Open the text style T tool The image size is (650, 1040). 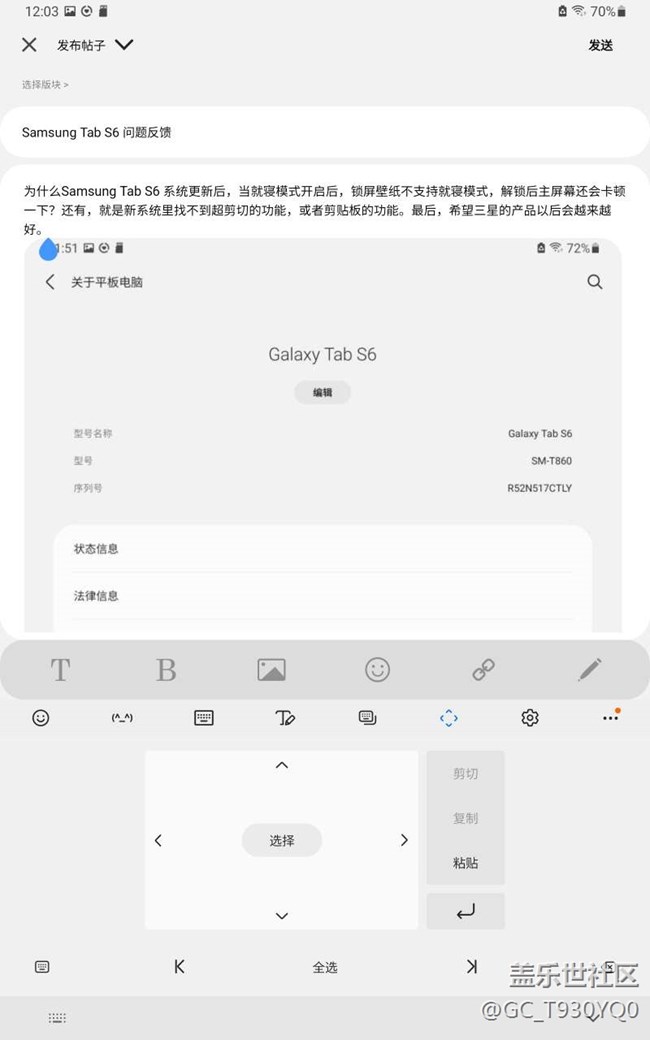[x=60, y=670]
